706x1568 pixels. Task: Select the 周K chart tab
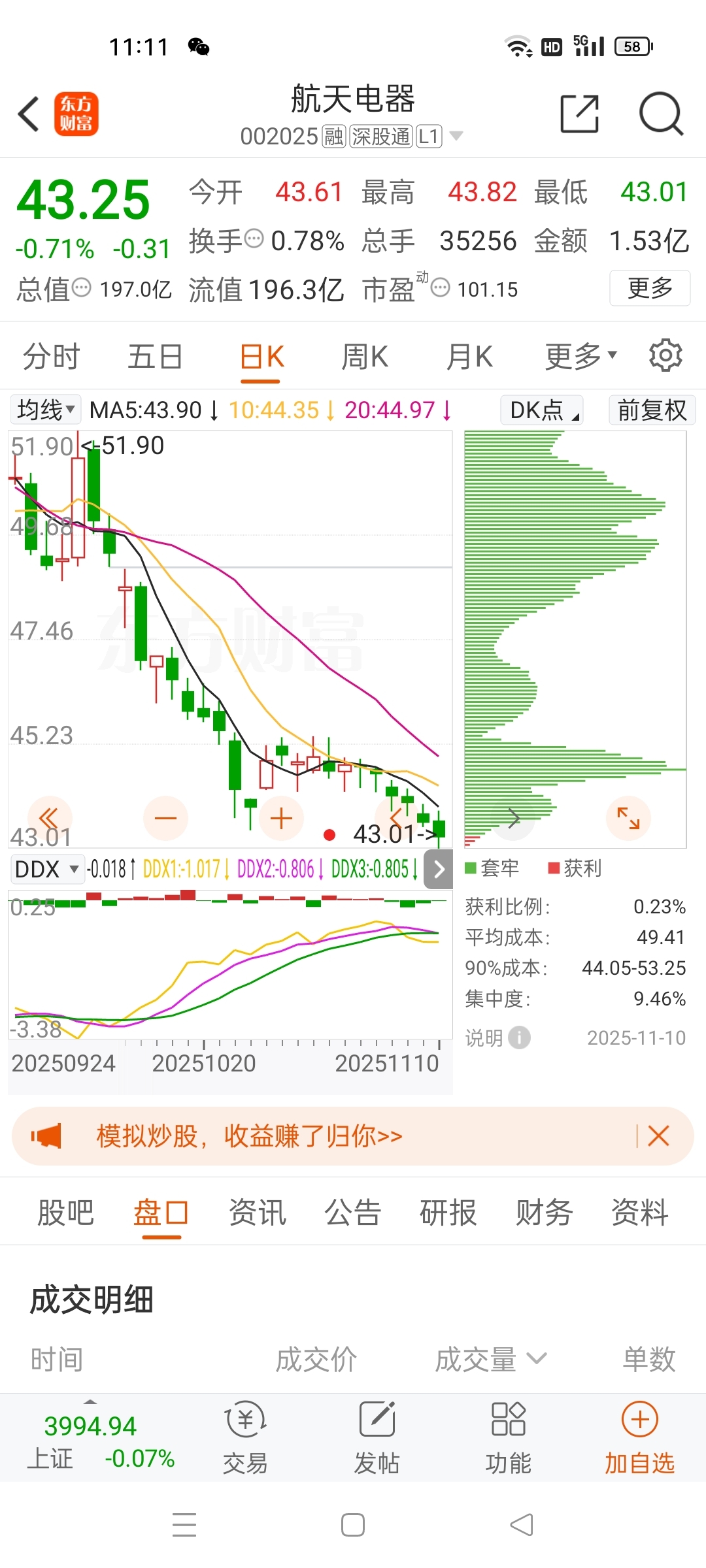point(365,357)
